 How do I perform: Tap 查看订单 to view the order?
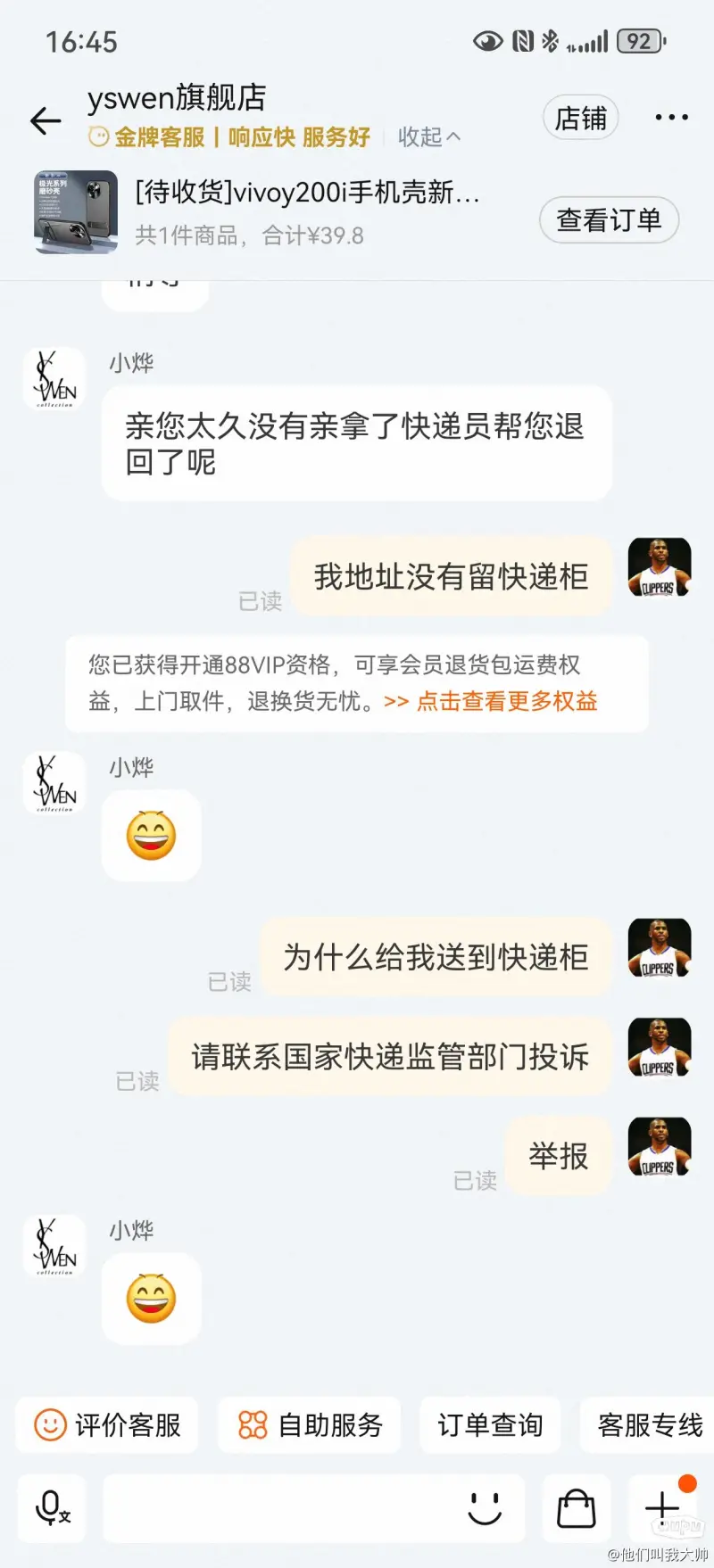(x=609, y=219)
